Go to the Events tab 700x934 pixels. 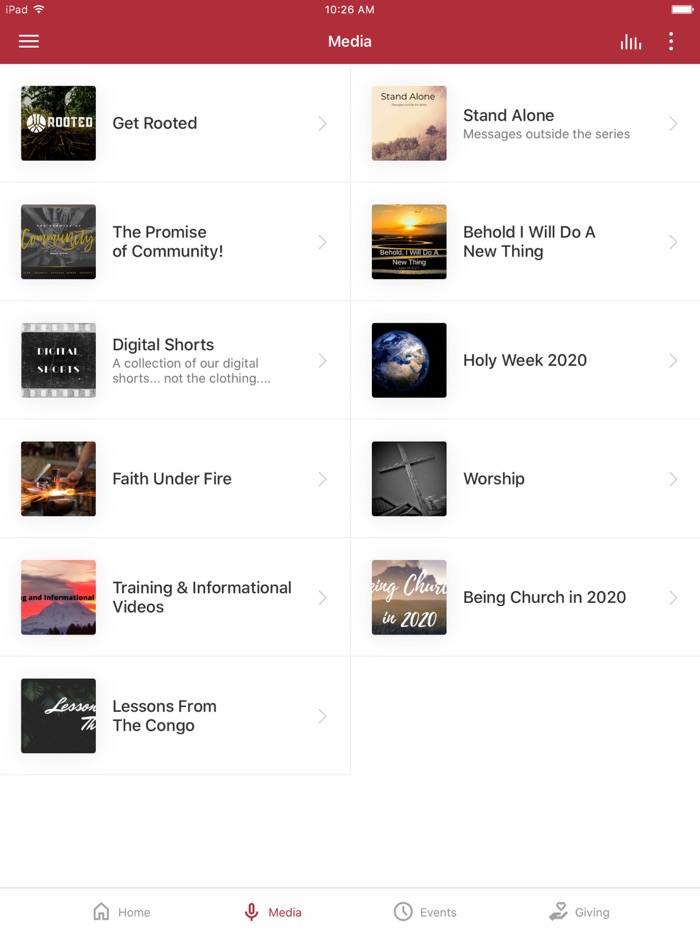tap(425, 912)
